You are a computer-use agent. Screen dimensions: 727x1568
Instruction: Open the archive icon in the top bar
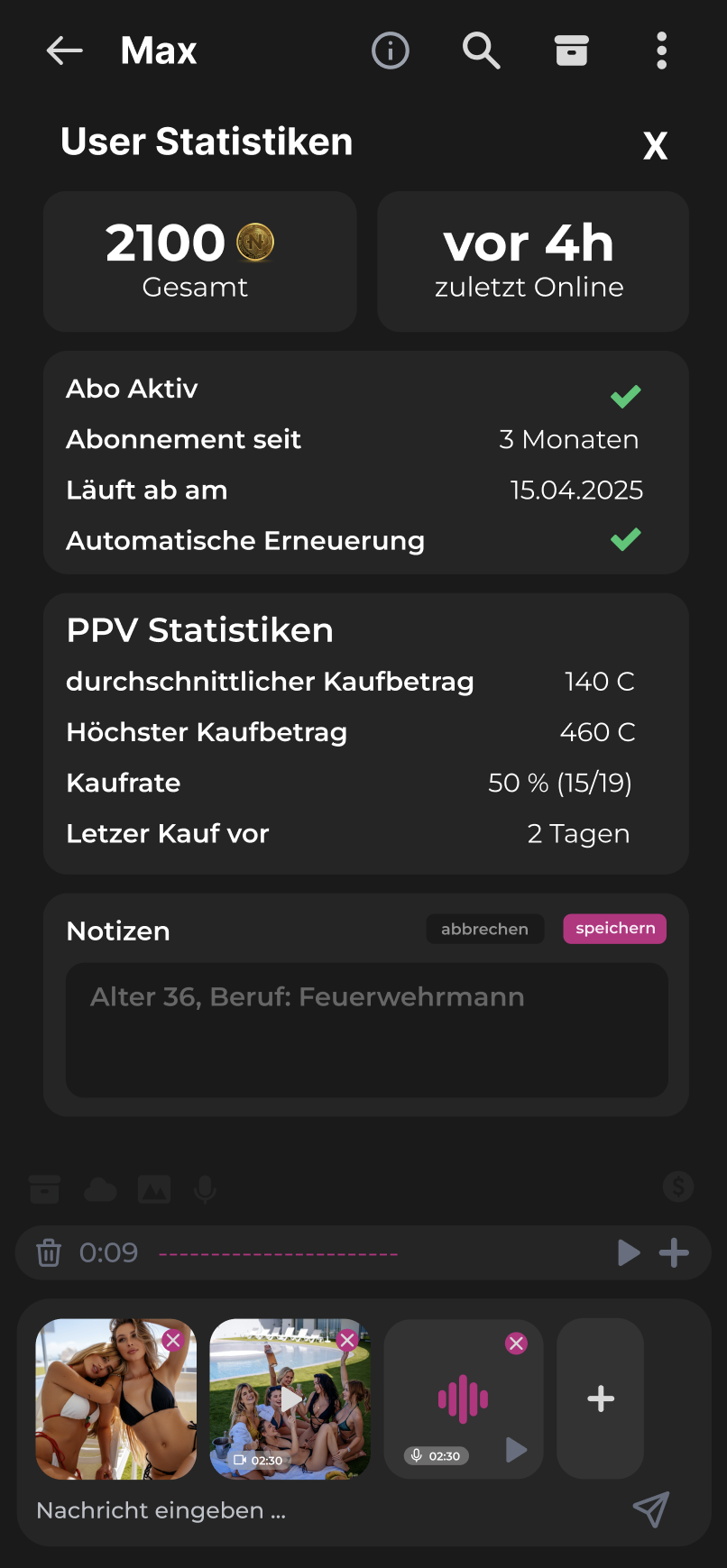[x=571, y=50]
